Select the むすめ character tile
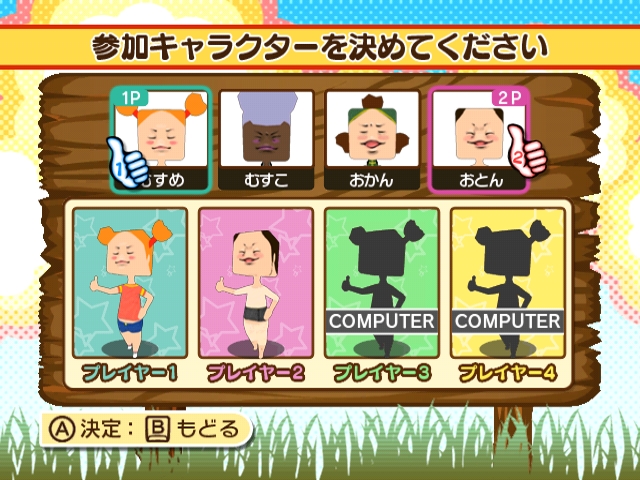 [161, 140]
